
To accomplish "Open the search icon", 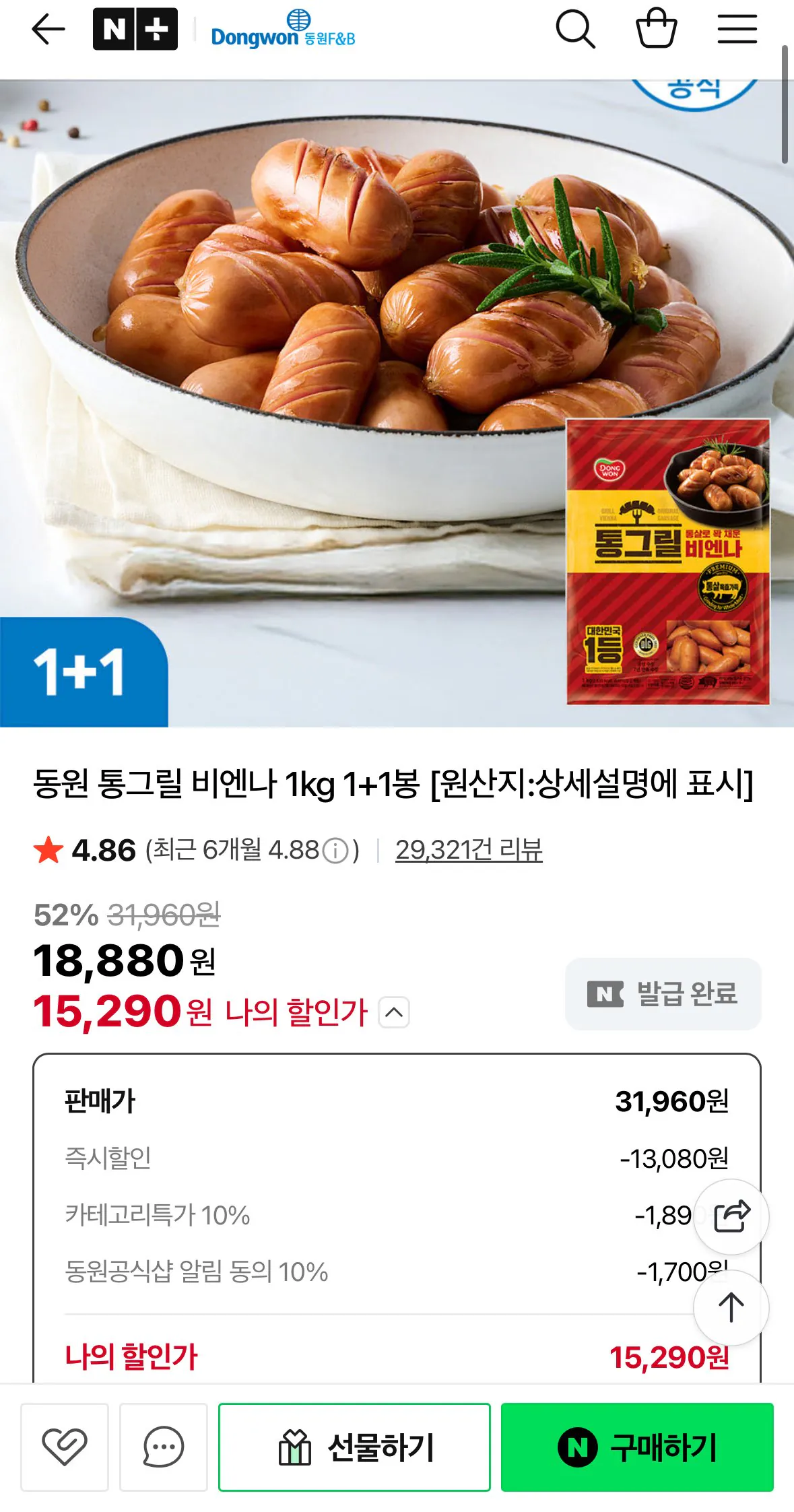I will (576, 29).
